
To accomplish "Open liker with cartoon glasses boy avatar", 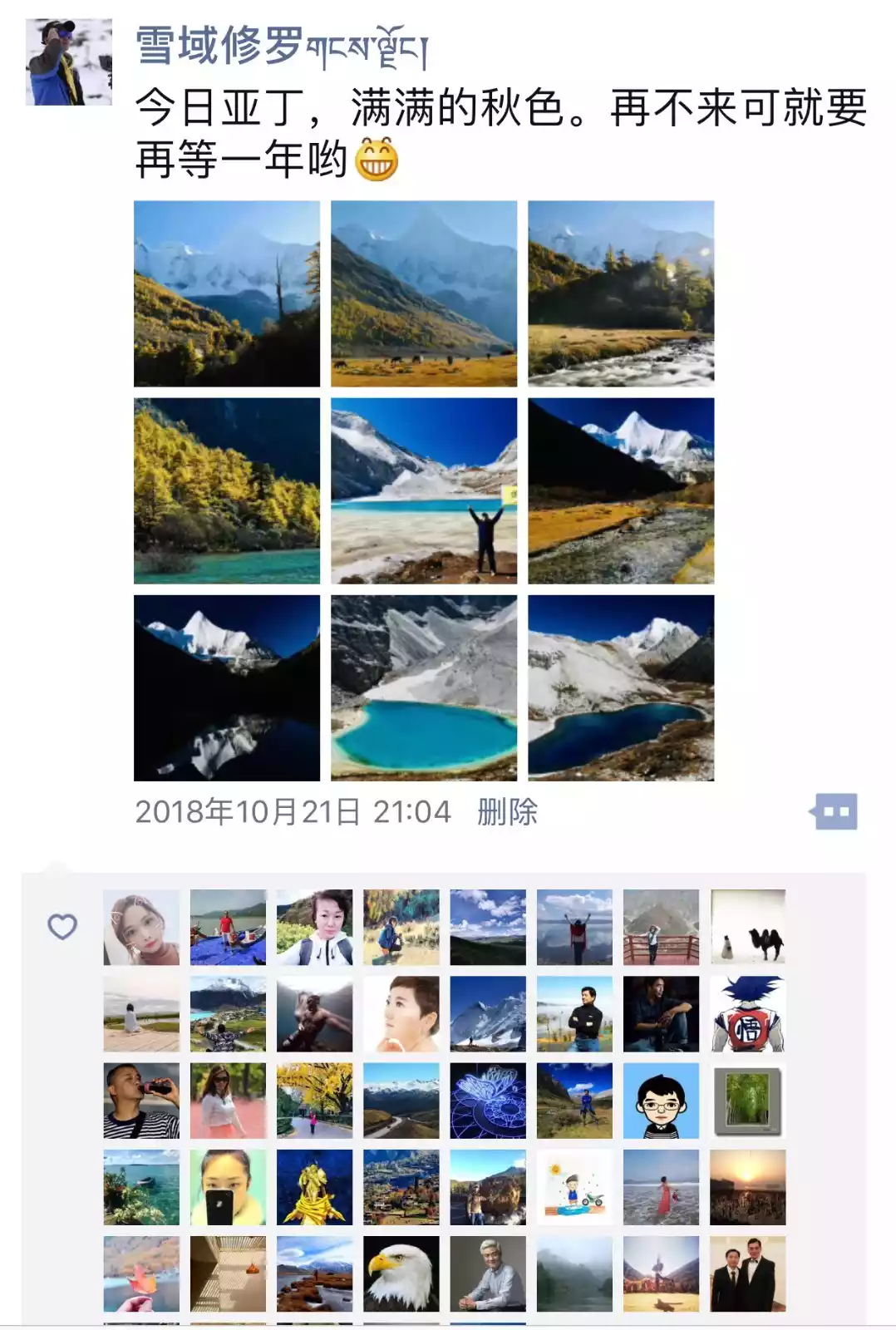I will [x=661, y=1101].
